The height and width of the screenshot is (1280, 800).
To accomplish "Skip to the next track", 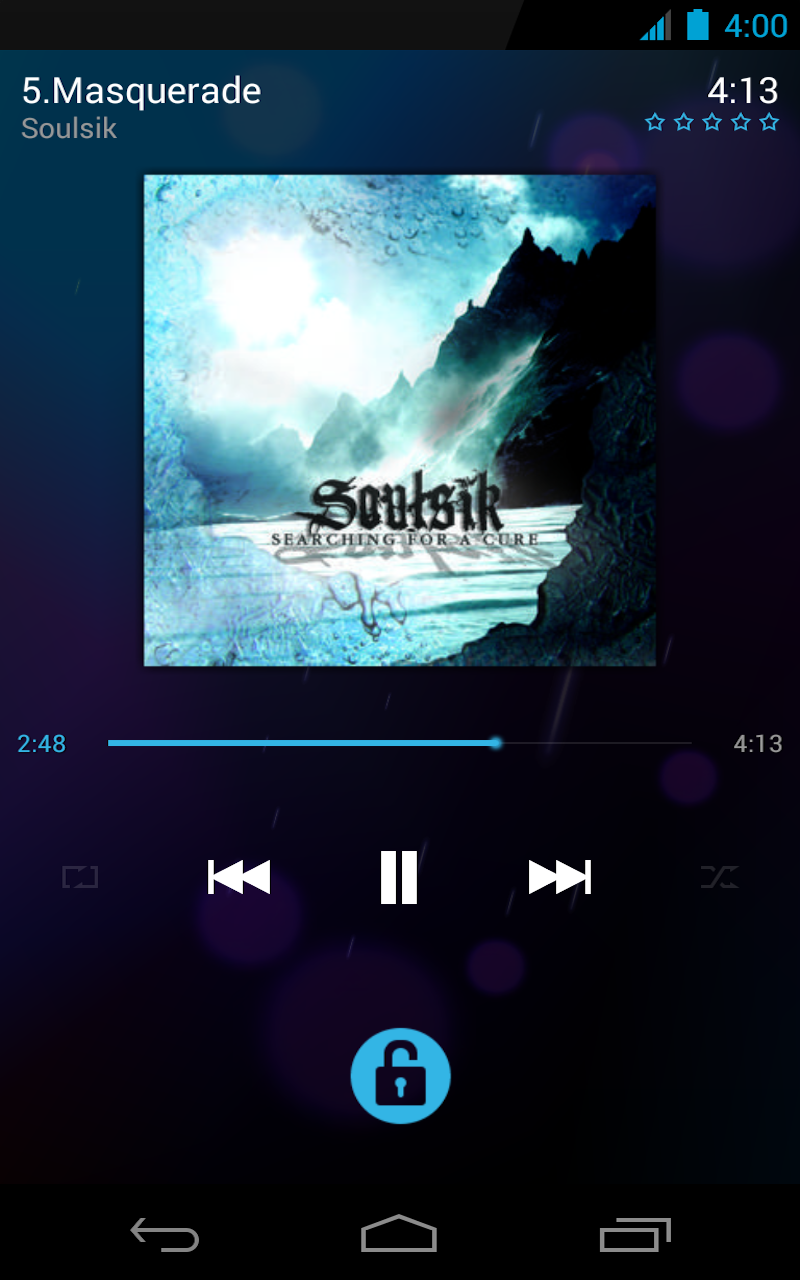I will 560,877.
